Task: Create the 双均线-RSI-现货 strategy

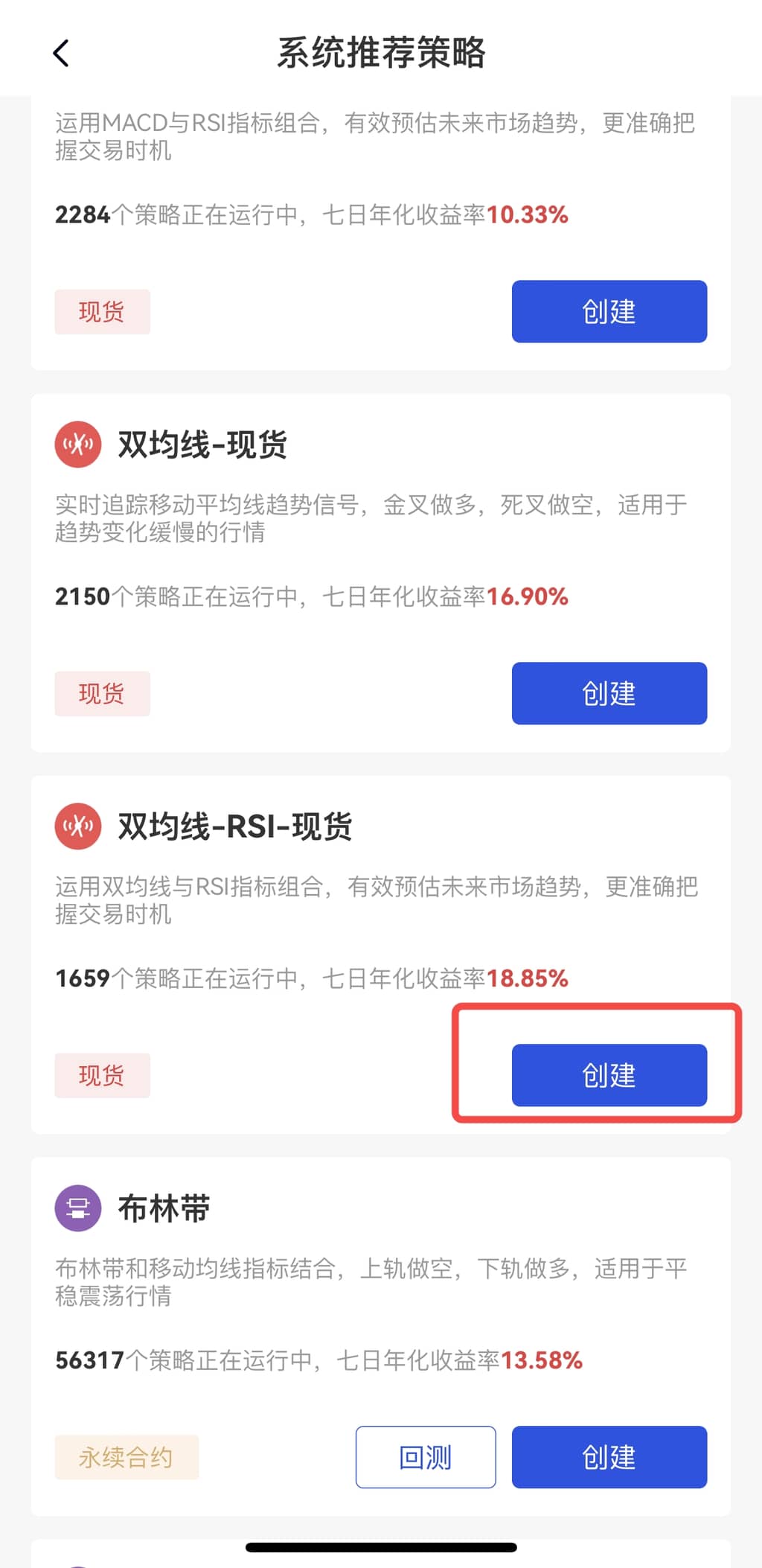Action: coord(609,1074)
